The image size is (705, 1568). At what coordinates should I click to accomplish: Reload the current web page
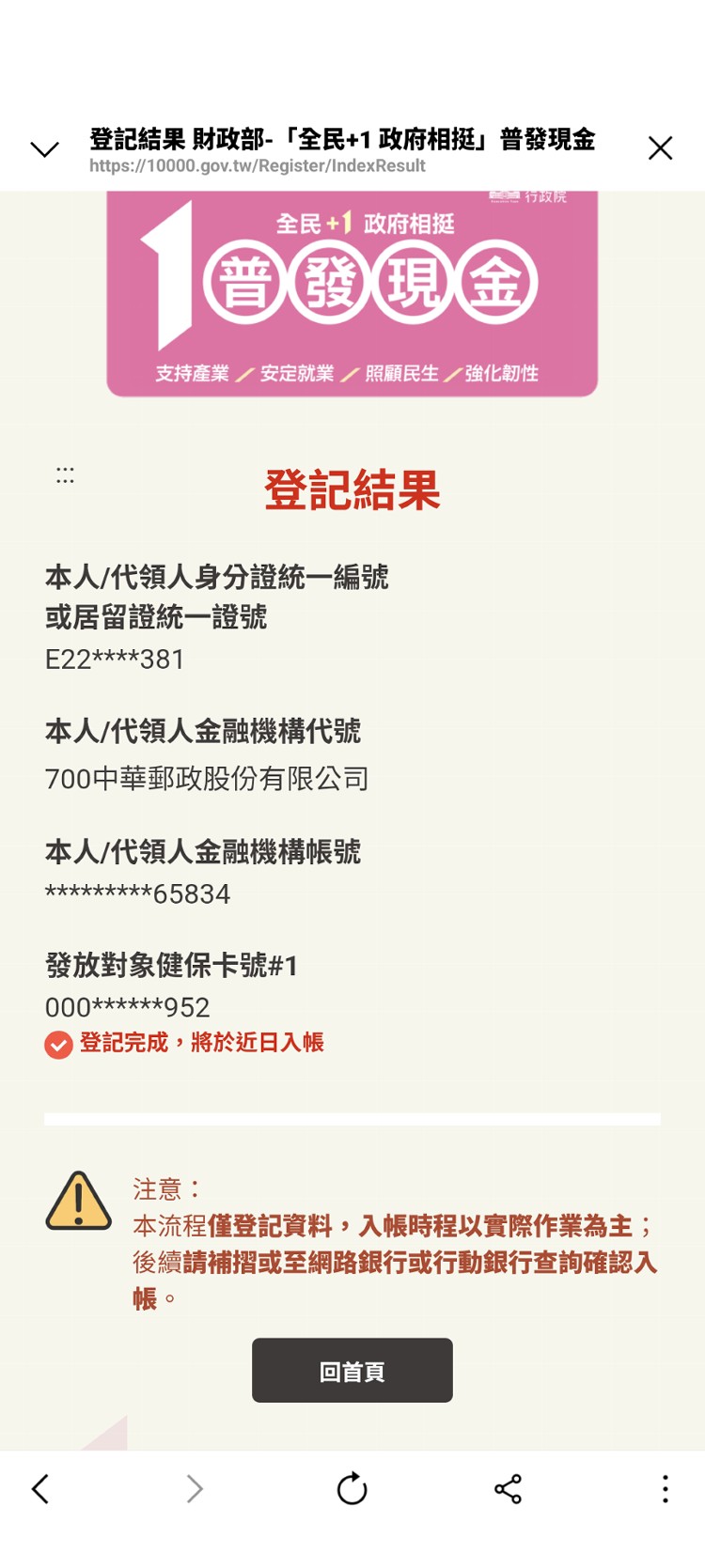point(352,1488)
